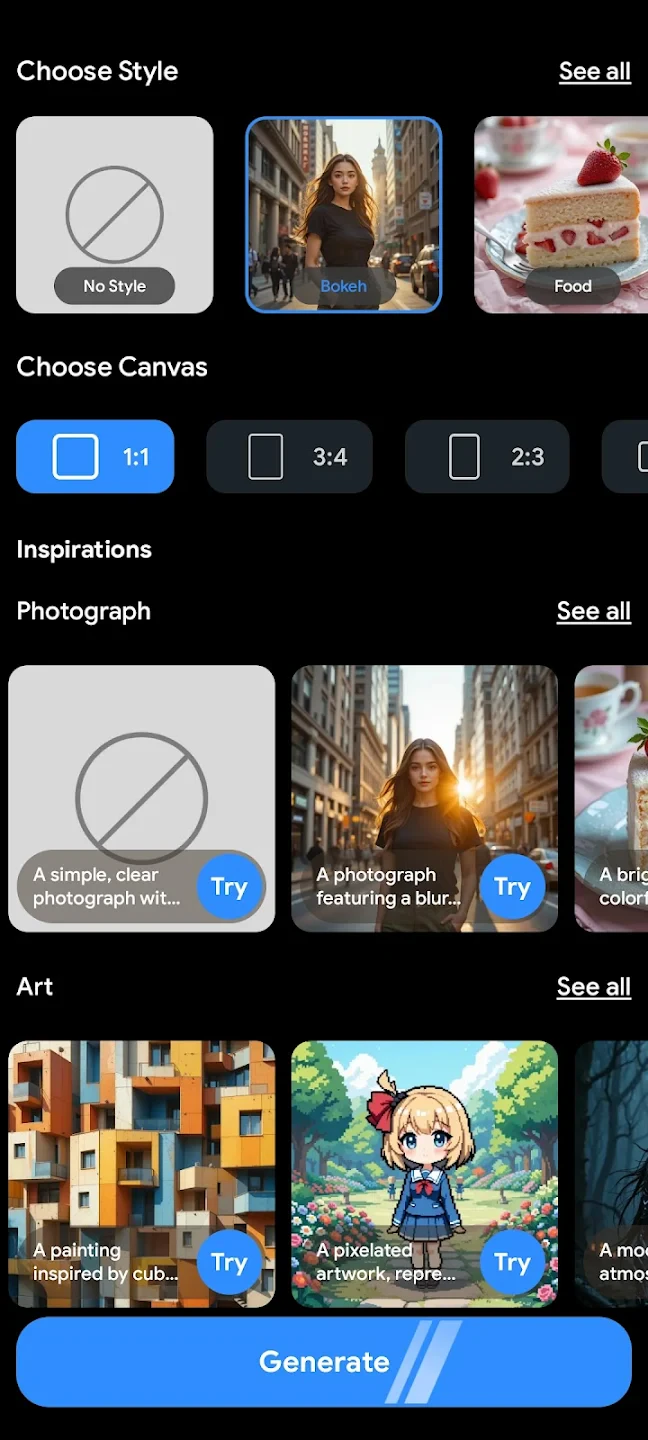Tap the Generate button
The width and height of the screenshot is (648, 1440).
coord(324,1361)
